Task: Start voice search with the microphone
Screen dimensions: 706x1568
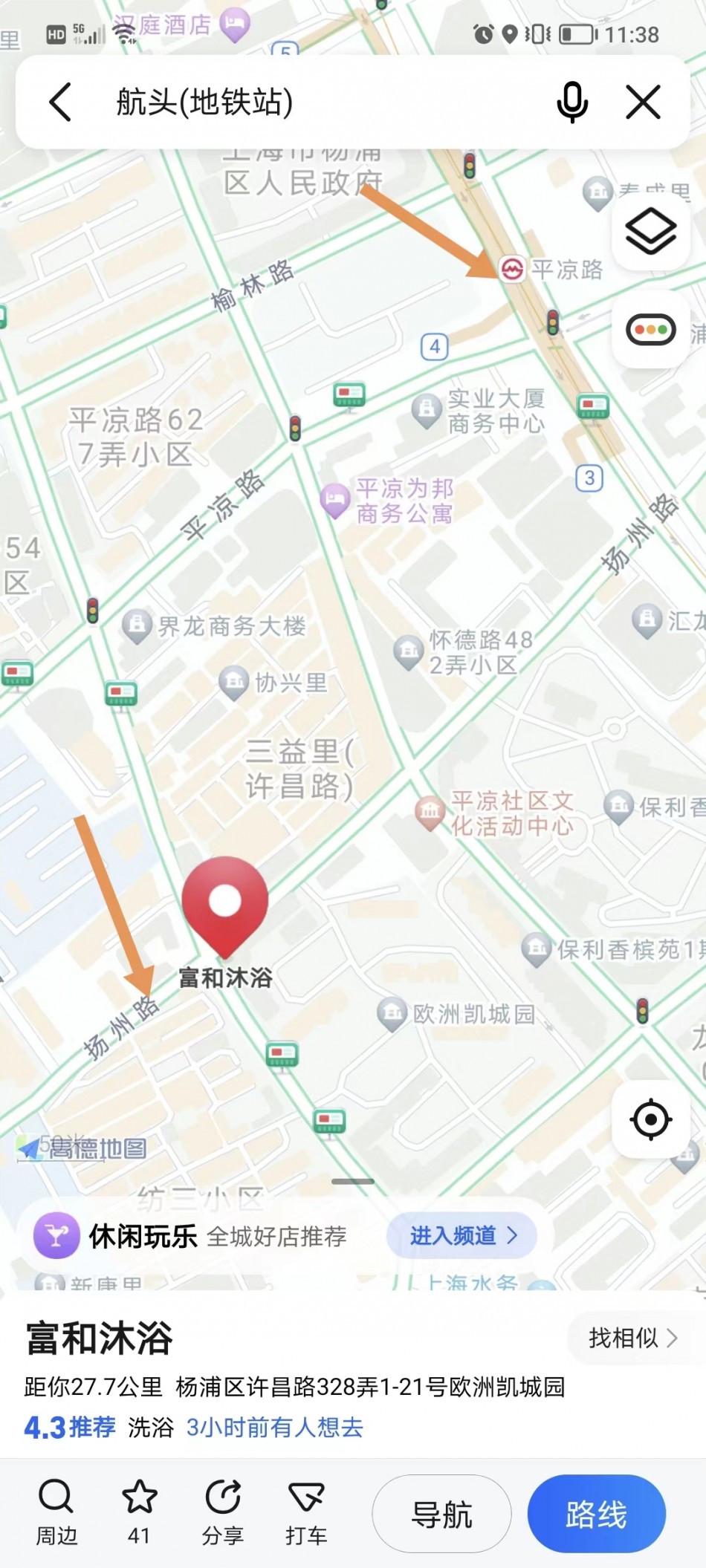Action: [x=571, y=102]
